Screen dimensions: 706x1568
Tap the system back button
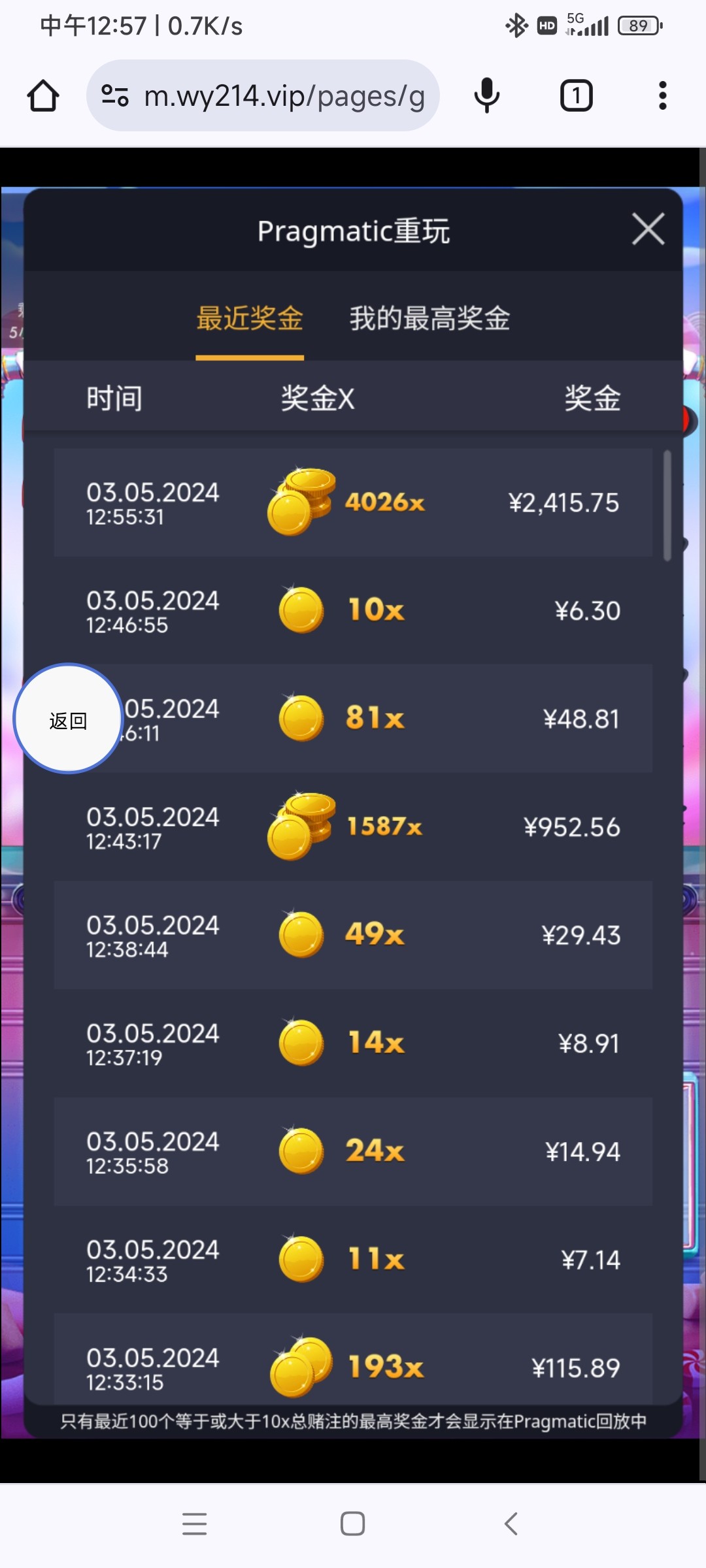(x=511, y=1524)
